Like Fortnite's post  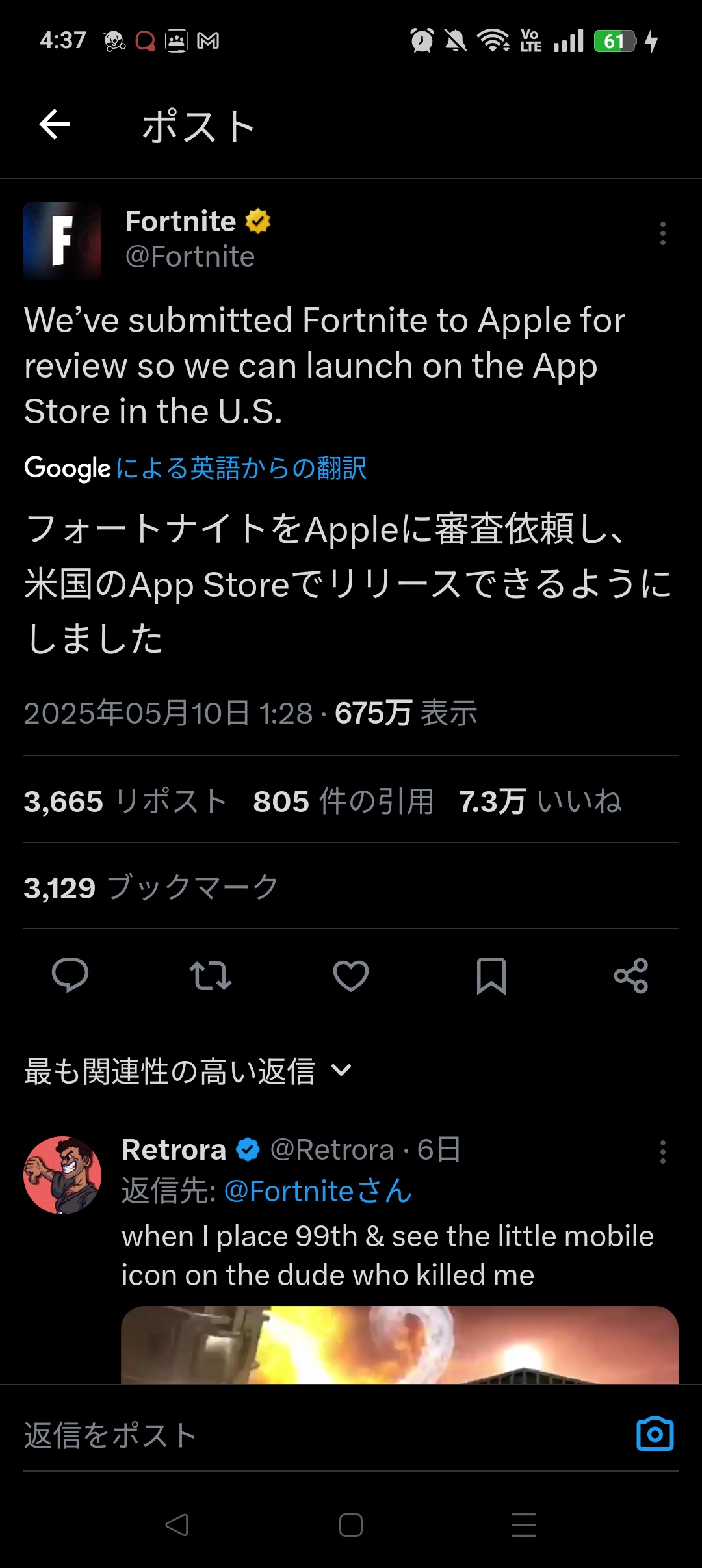coord(351,975)
